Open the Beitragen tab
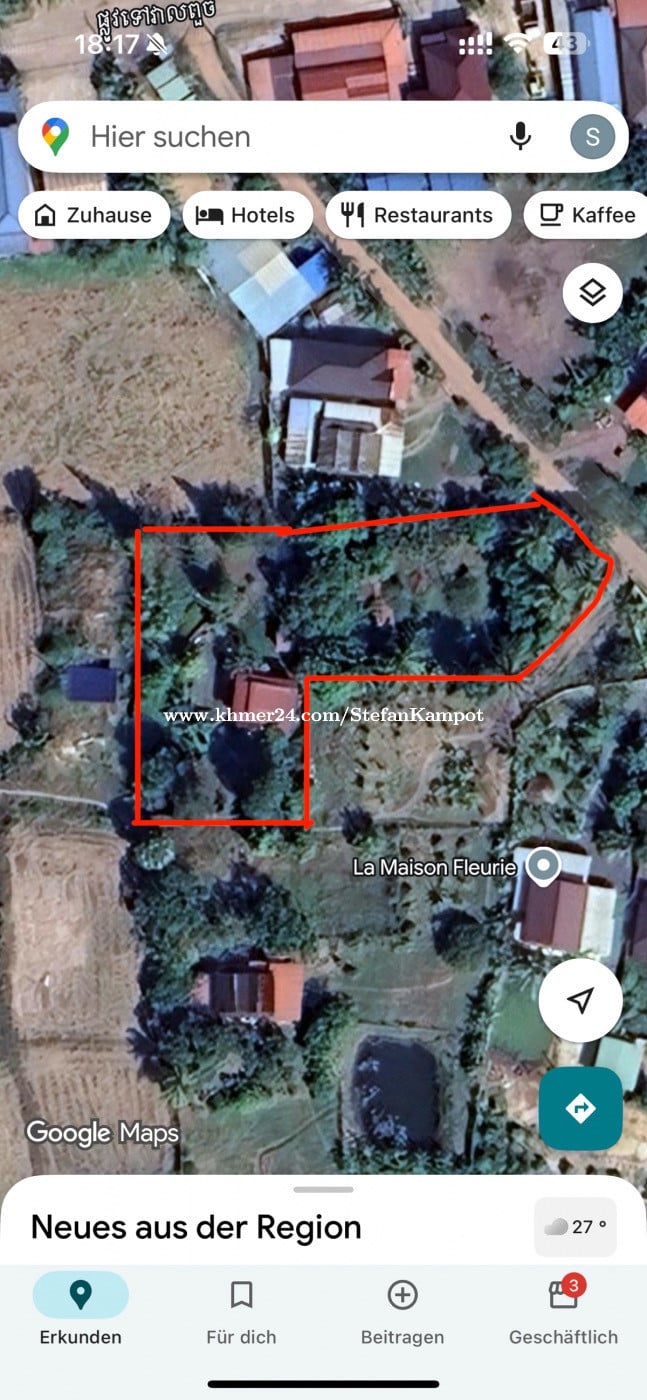647x1400 pixels. (x=402, y=1310)
